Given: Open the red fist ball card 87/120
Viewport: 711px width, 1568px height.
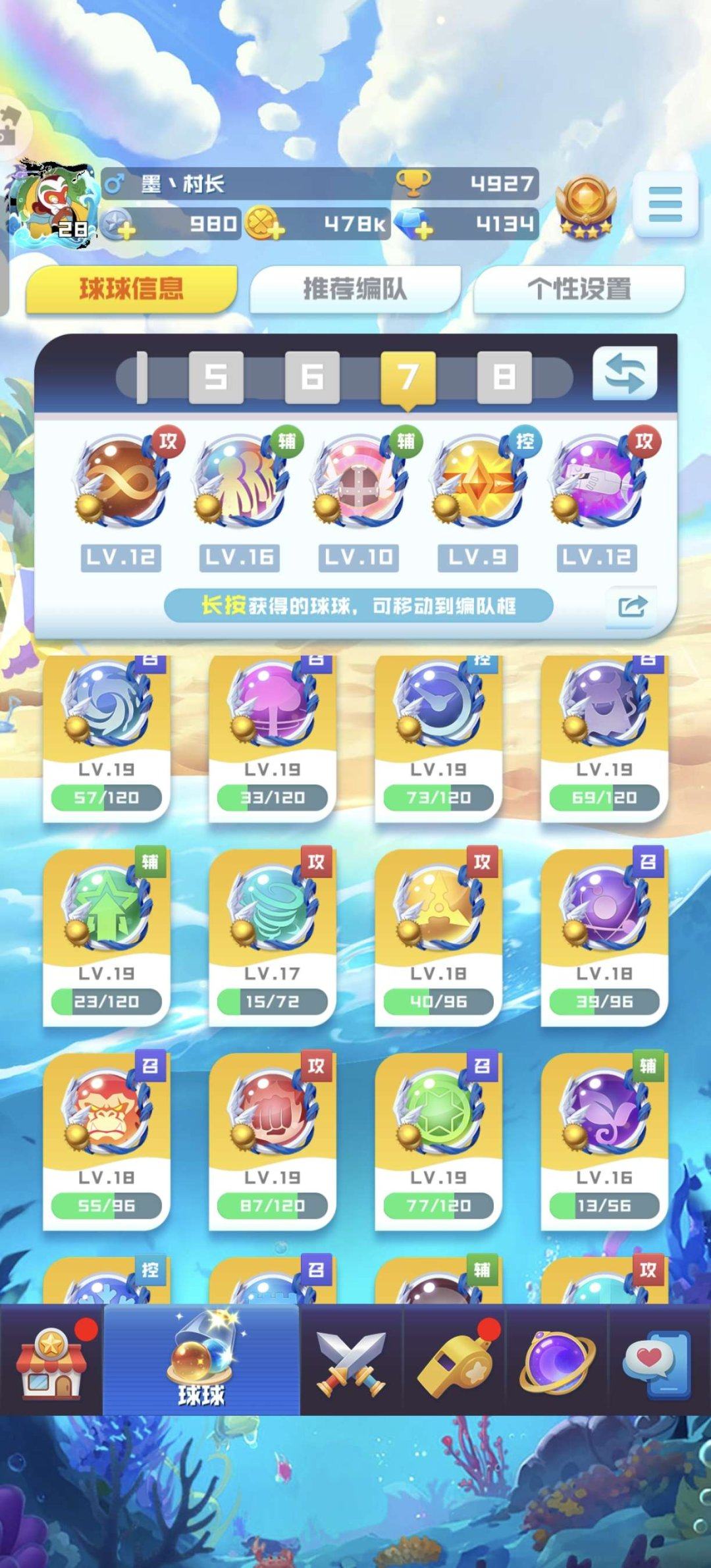Looking at the screenshot, I should tap(273, 1140).
